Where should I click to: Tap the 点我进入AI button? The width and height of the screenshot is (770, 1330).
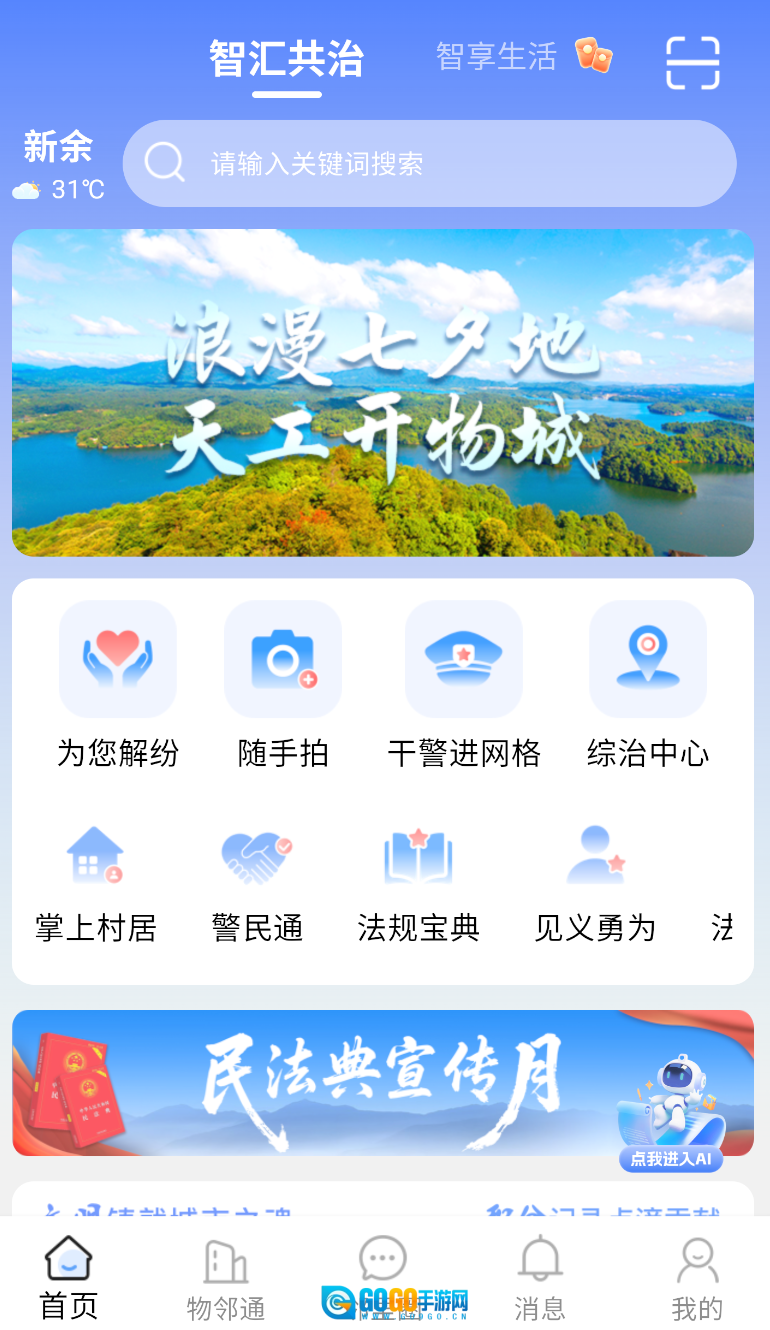(x=671, y=1160)
